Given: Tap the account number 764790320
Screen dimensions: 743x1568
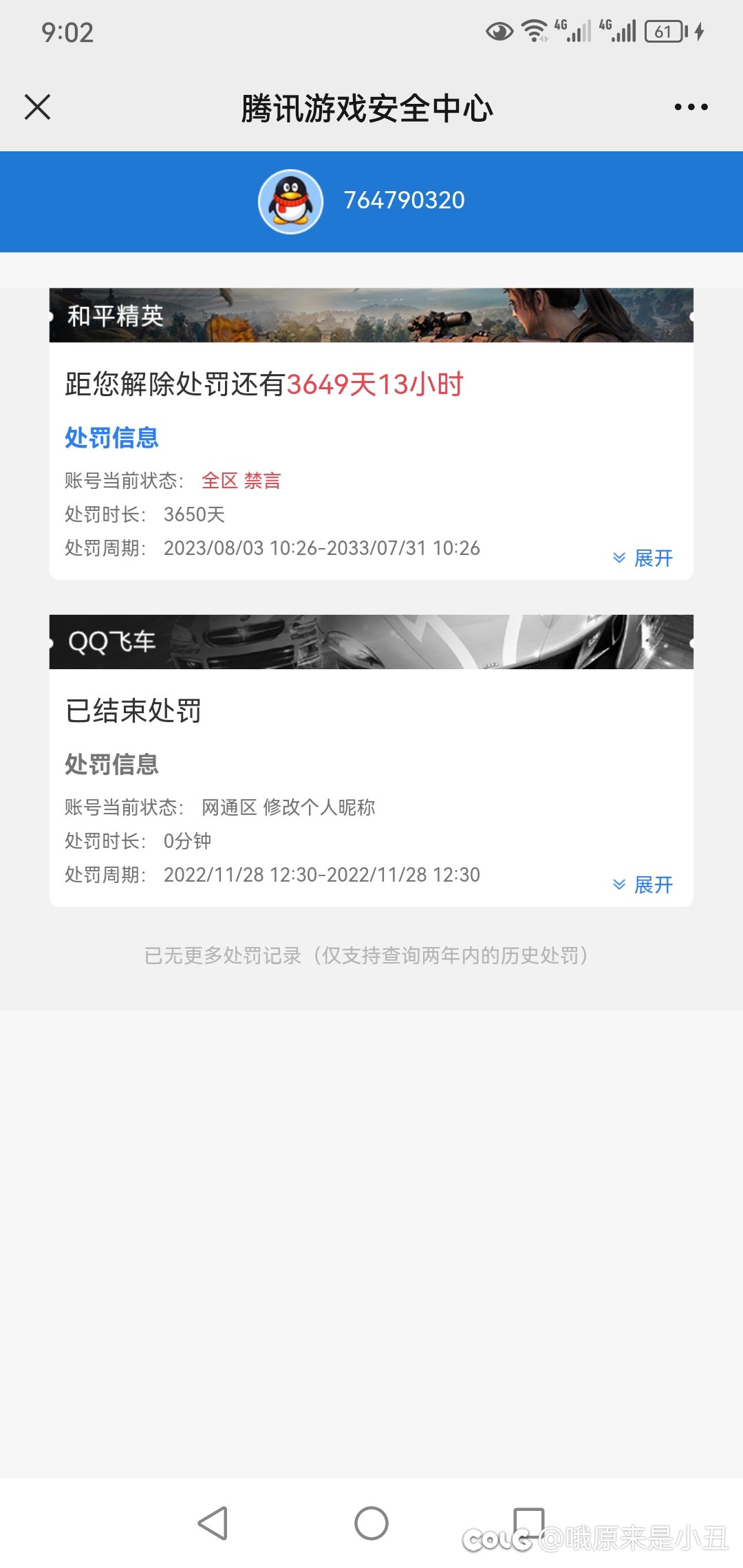Looking at the screenshot, I should click(x=403, y=200).
